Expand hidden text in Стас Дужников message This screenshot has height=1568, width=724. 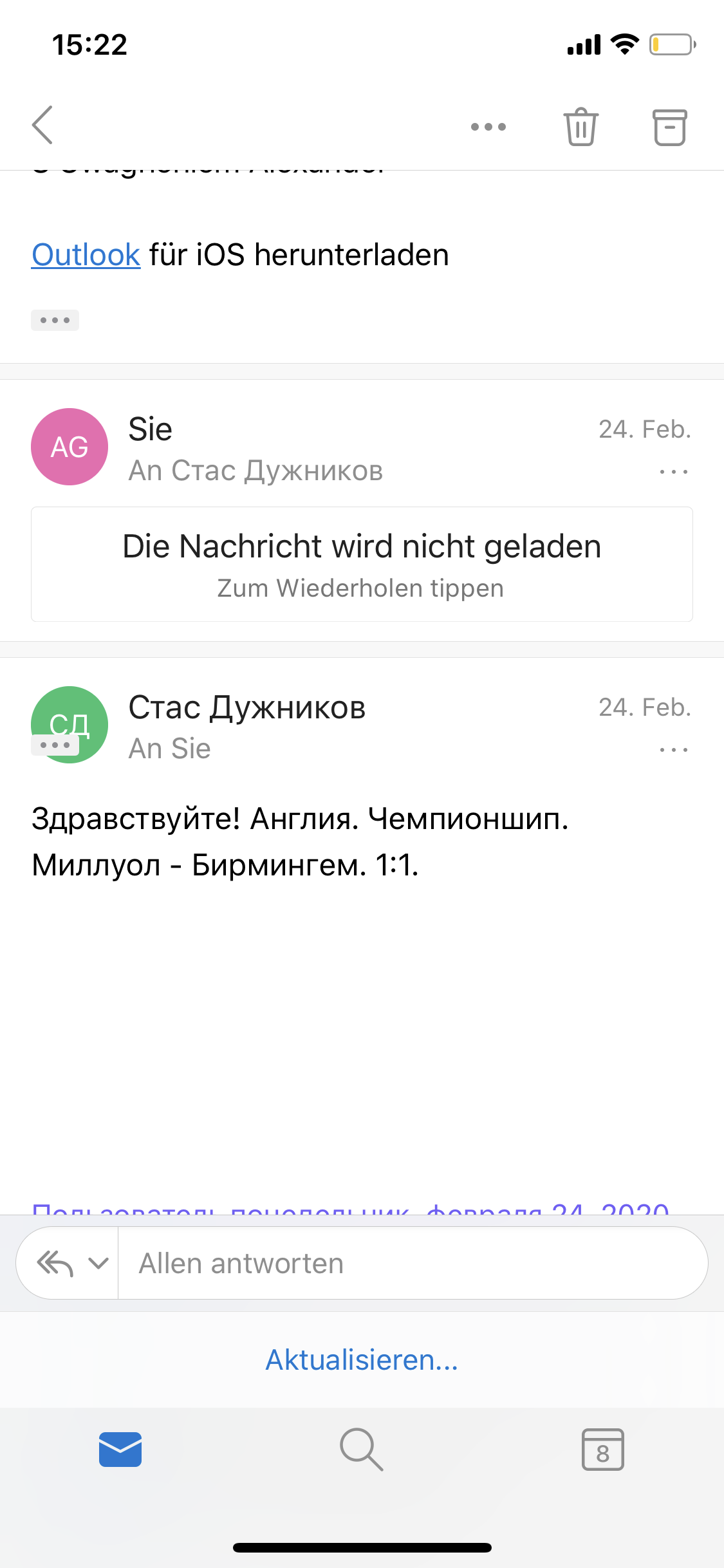[55, 745]
